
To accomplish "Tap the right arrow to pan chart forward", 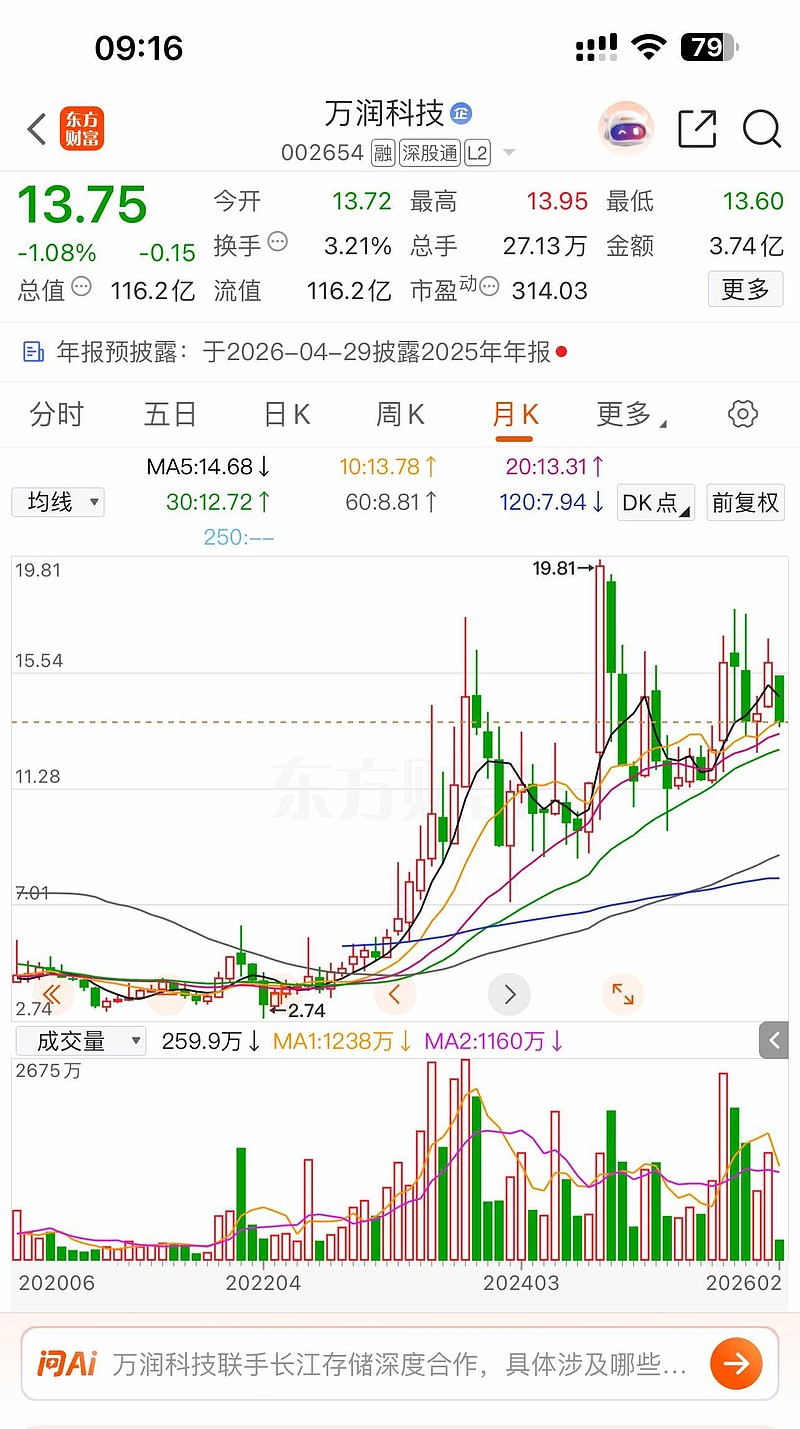I will click(x=509, y=994).
